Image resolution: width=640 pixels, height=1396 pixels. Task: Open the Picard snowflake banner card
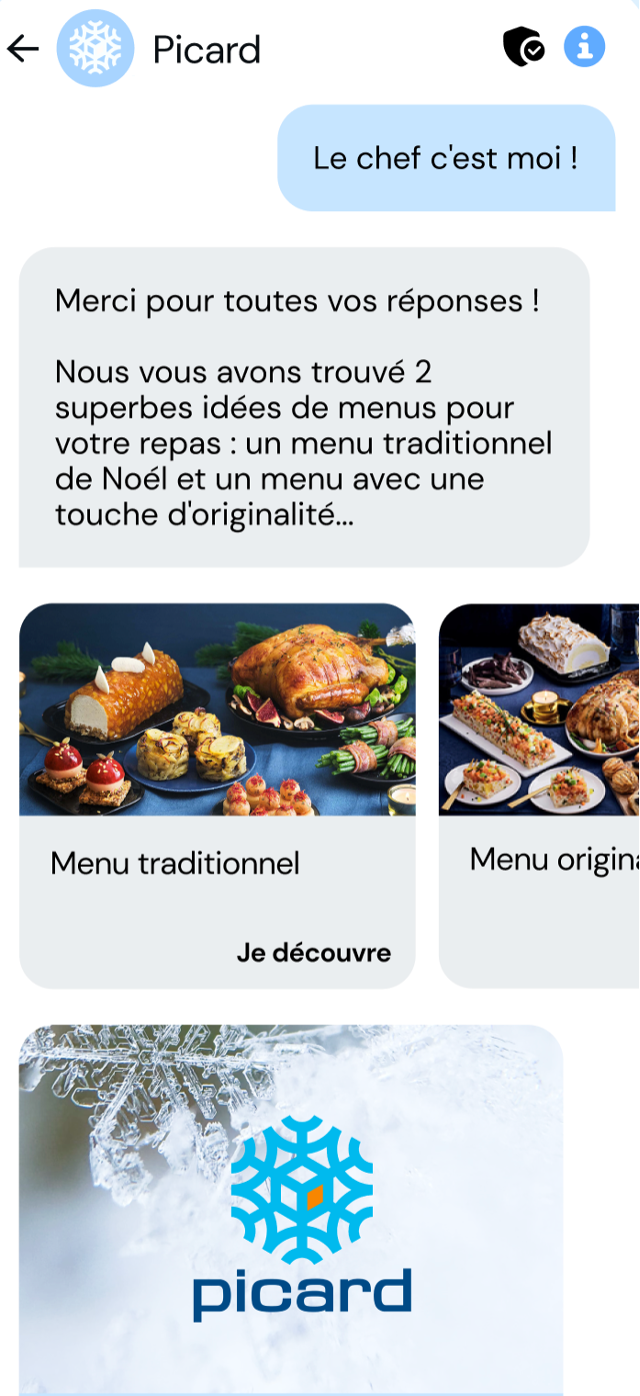pos(291,1210)
